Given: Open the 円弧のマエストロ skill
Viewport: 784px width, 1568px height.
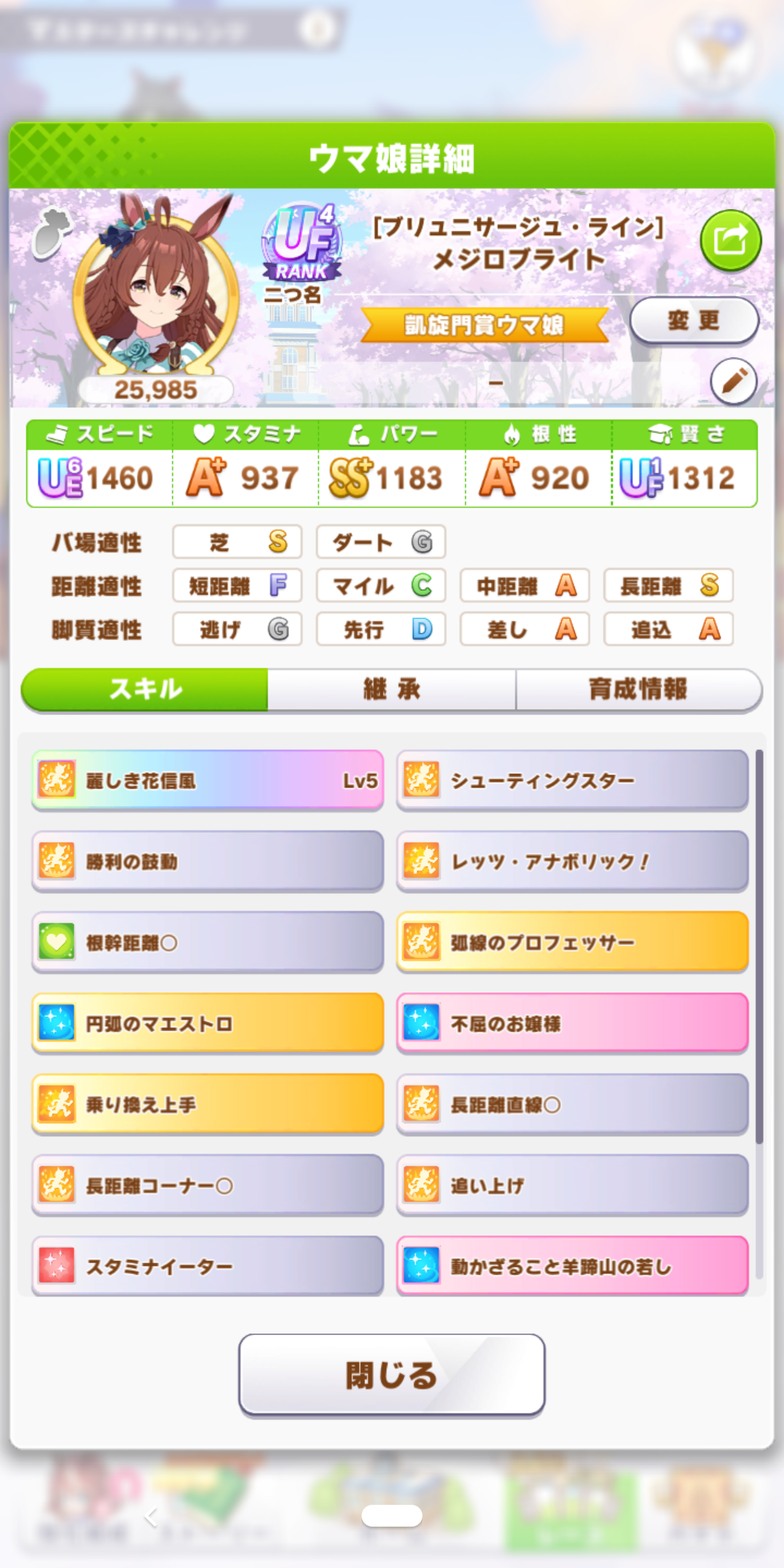Looking at the screenshot, I should (x=208, y=1024).
